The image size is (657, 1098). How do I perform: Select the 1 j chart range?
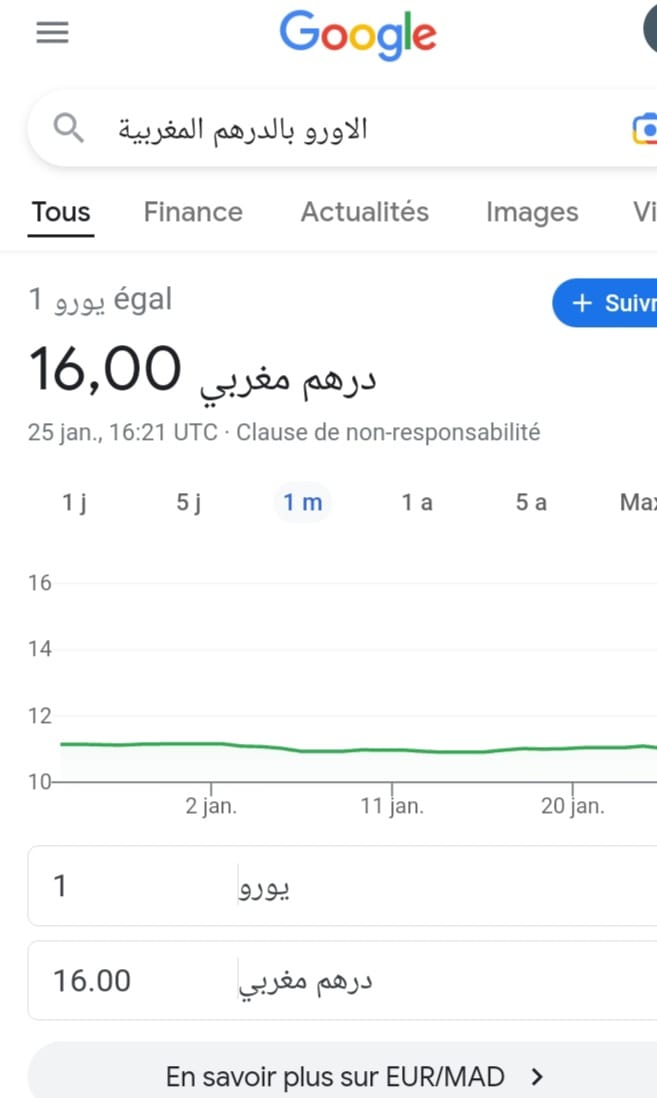tap(74, 503)
